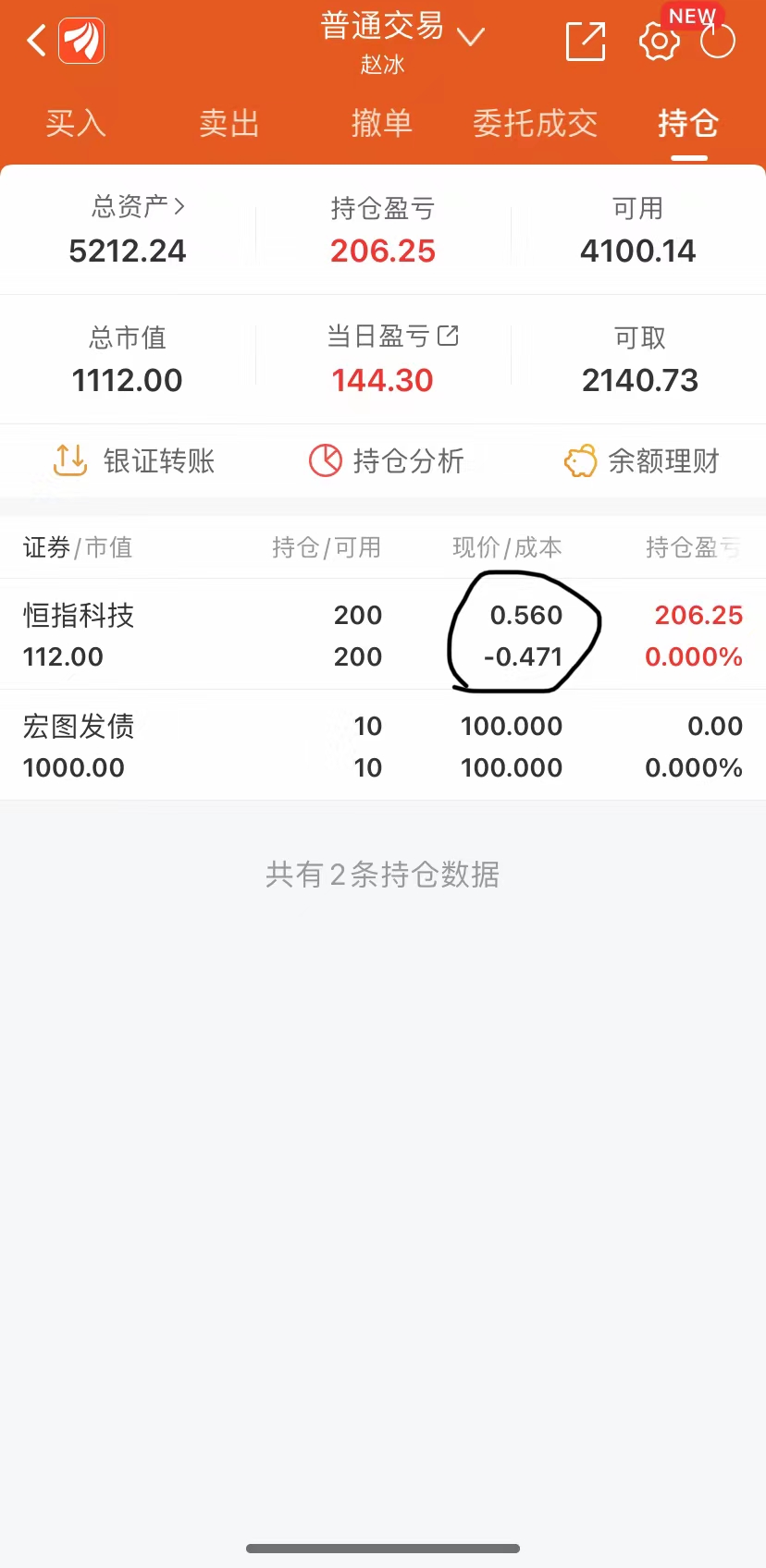
Task: Open the 撤单 tab
Action: pos(382,123)
